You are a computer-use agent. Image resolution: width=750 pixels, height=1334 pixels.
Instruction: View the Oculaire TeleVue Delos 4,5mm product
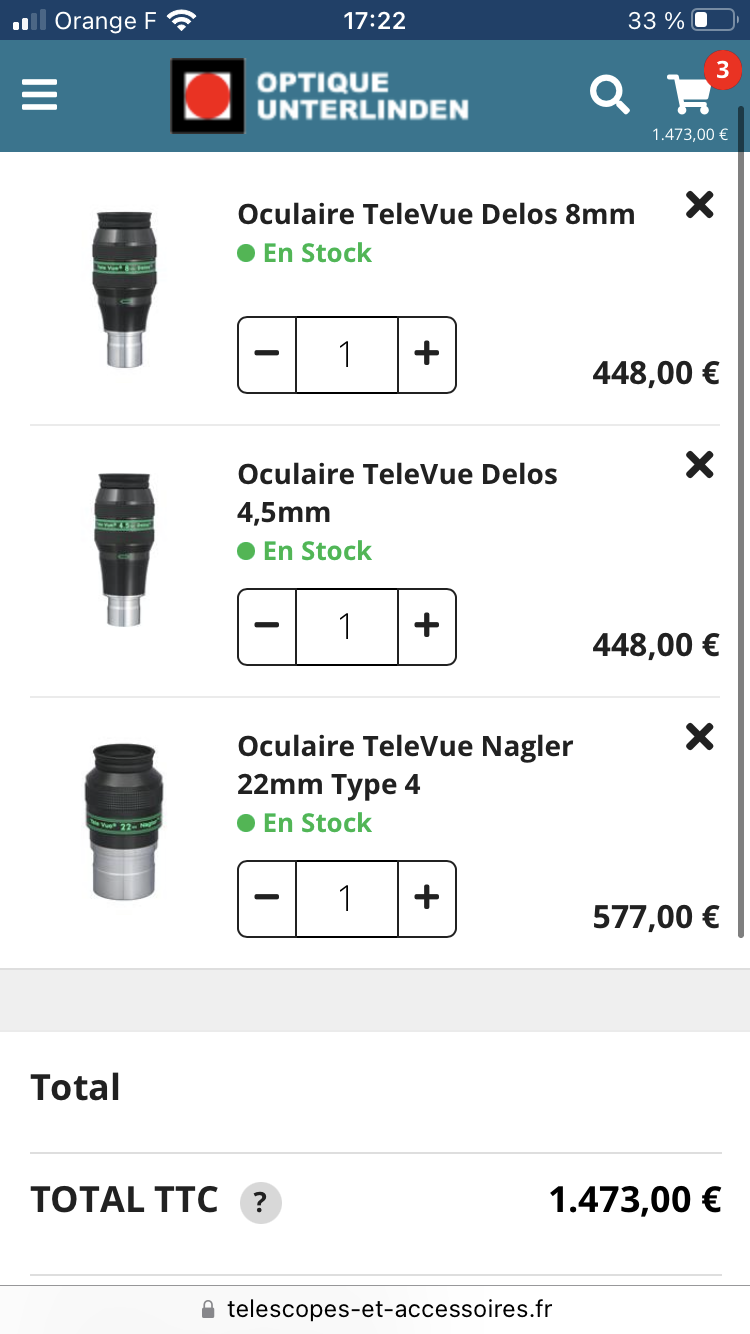point(397,492)
